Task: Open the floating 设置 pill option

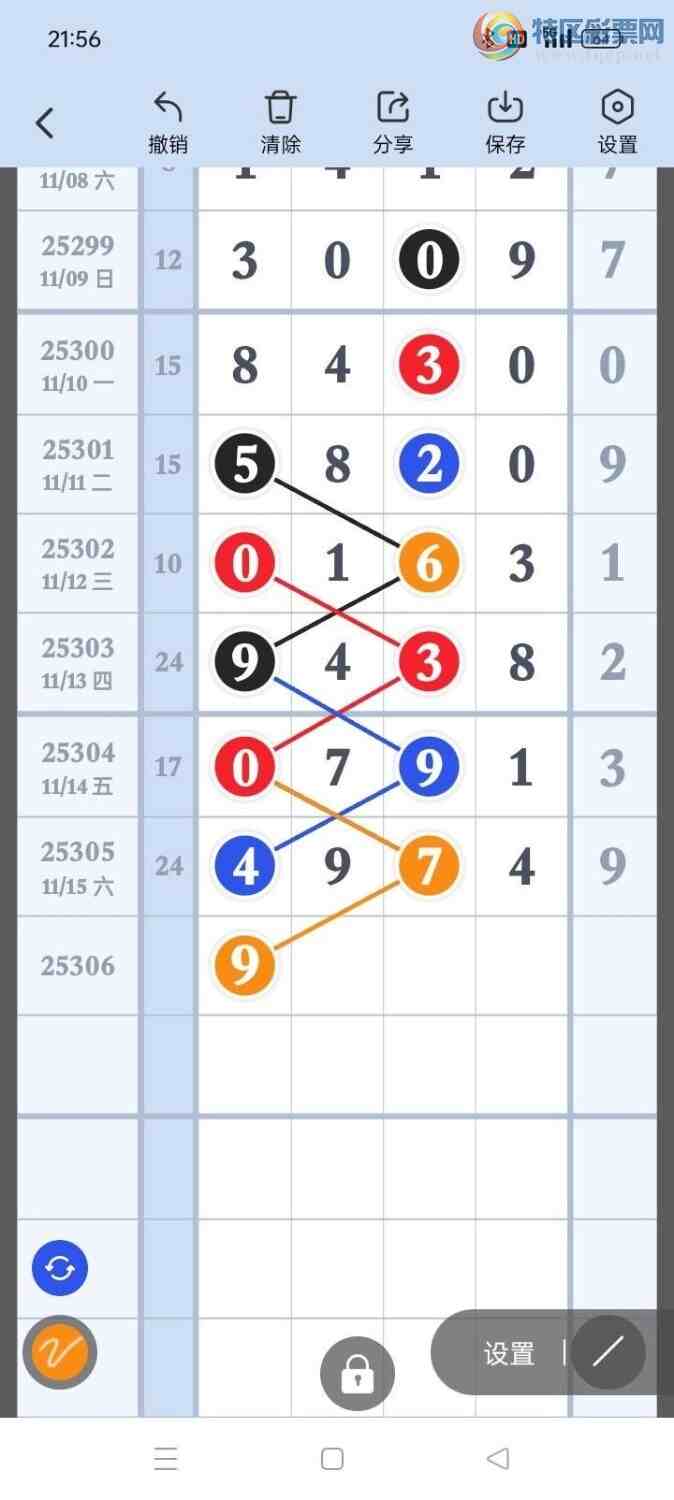Action: tap(509, 1353)
